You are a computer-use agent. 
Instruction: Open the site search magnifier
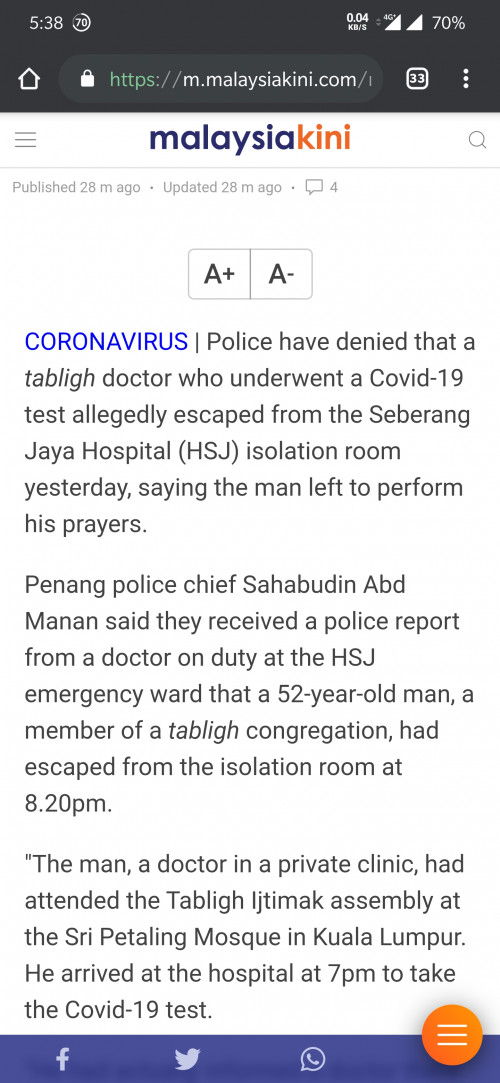tap(477, 140)
